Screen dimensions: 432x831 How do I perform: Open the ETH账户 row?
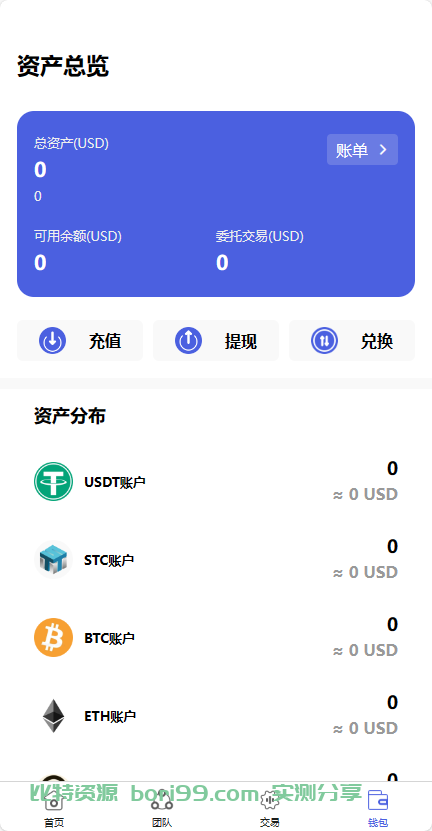pos(216,715)
